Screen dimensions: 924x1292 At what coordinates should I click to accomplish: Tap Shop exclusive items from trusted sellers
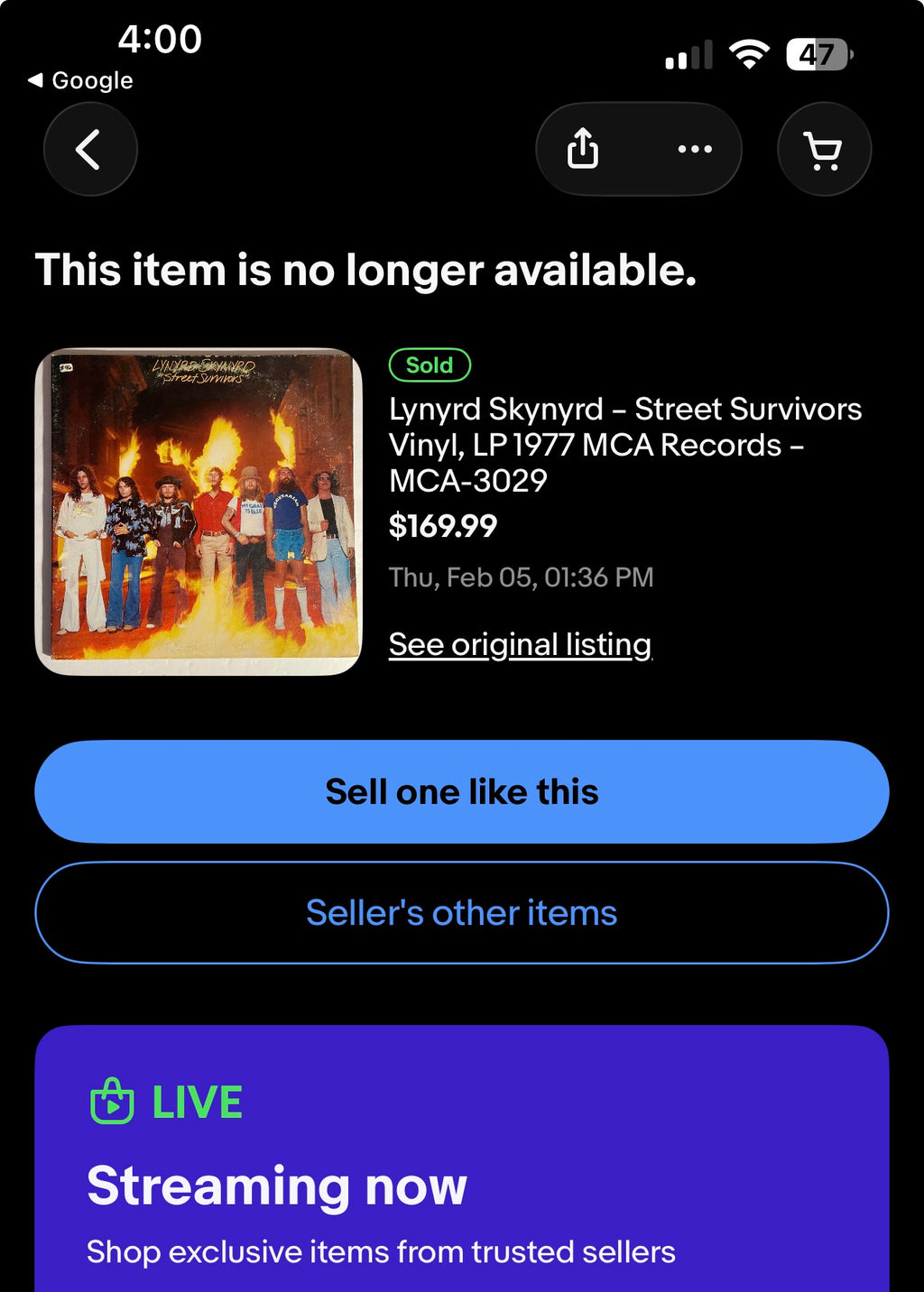(380, 1251)
